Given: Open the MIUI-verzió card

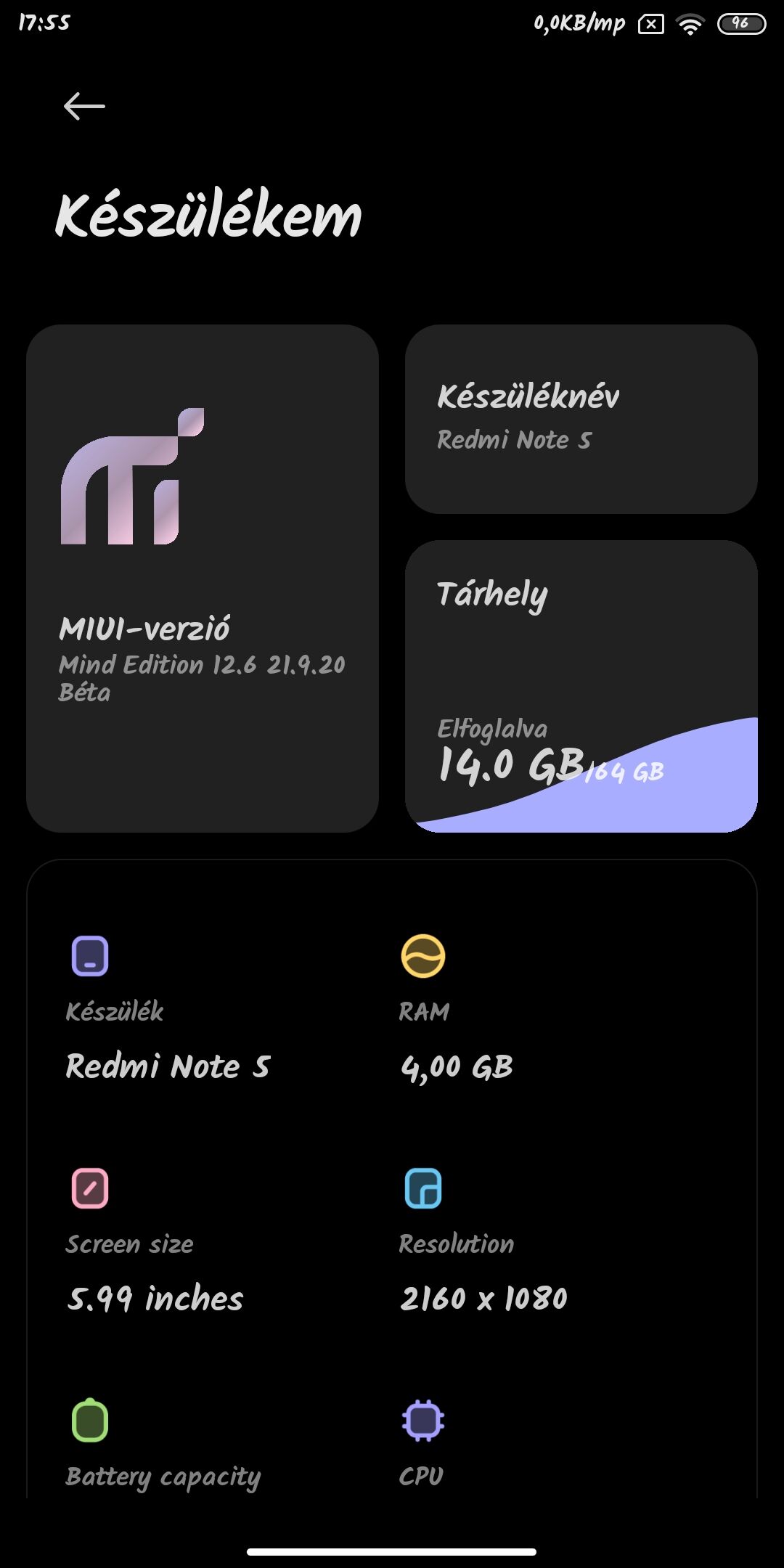Looking at the screenshot, I should coord(203,579).
